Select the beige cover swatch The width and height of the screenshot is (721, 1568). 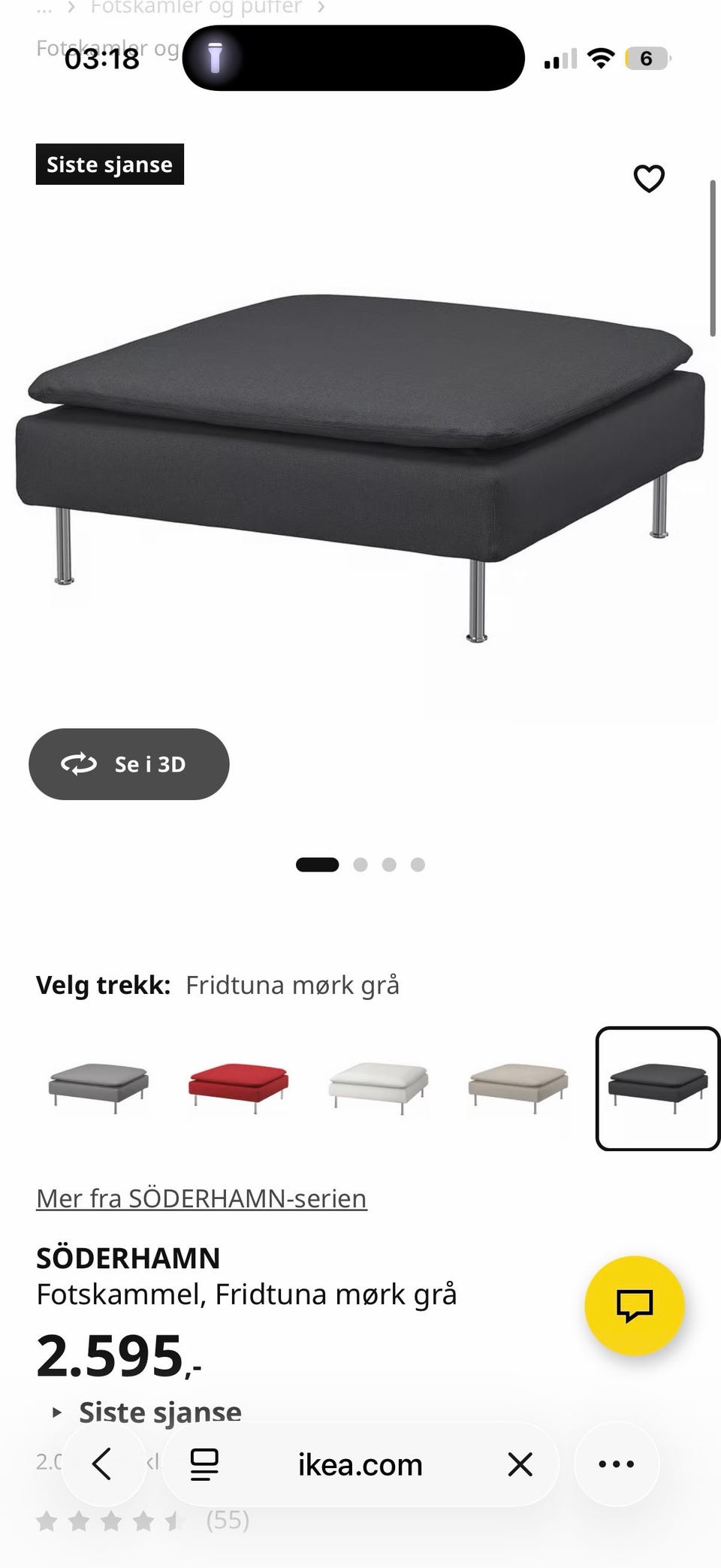coord(518,1088)
